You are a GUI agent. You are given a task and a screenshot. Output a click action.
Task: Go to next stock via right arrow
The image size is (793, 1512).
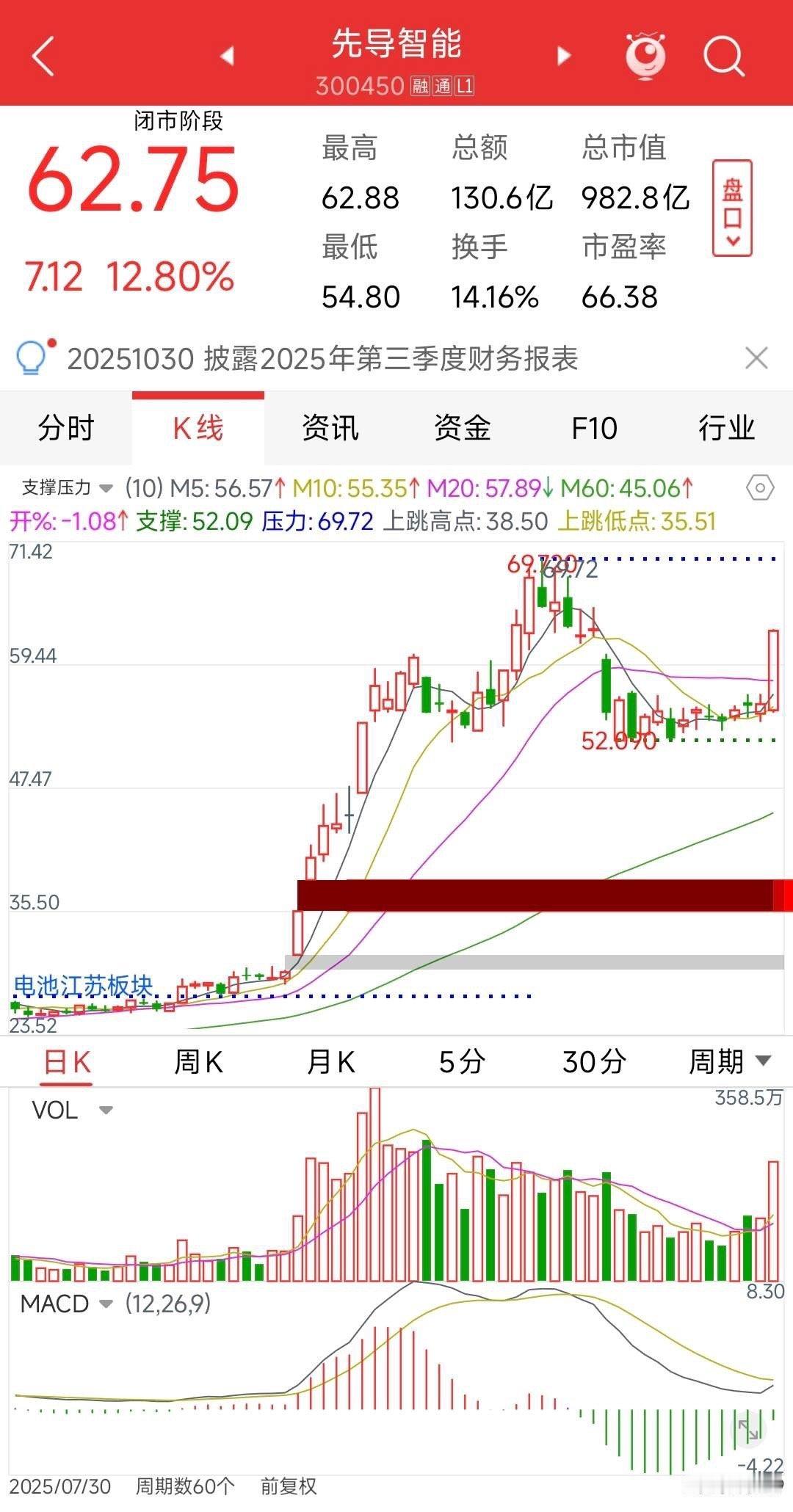click(x=562, y=55)
